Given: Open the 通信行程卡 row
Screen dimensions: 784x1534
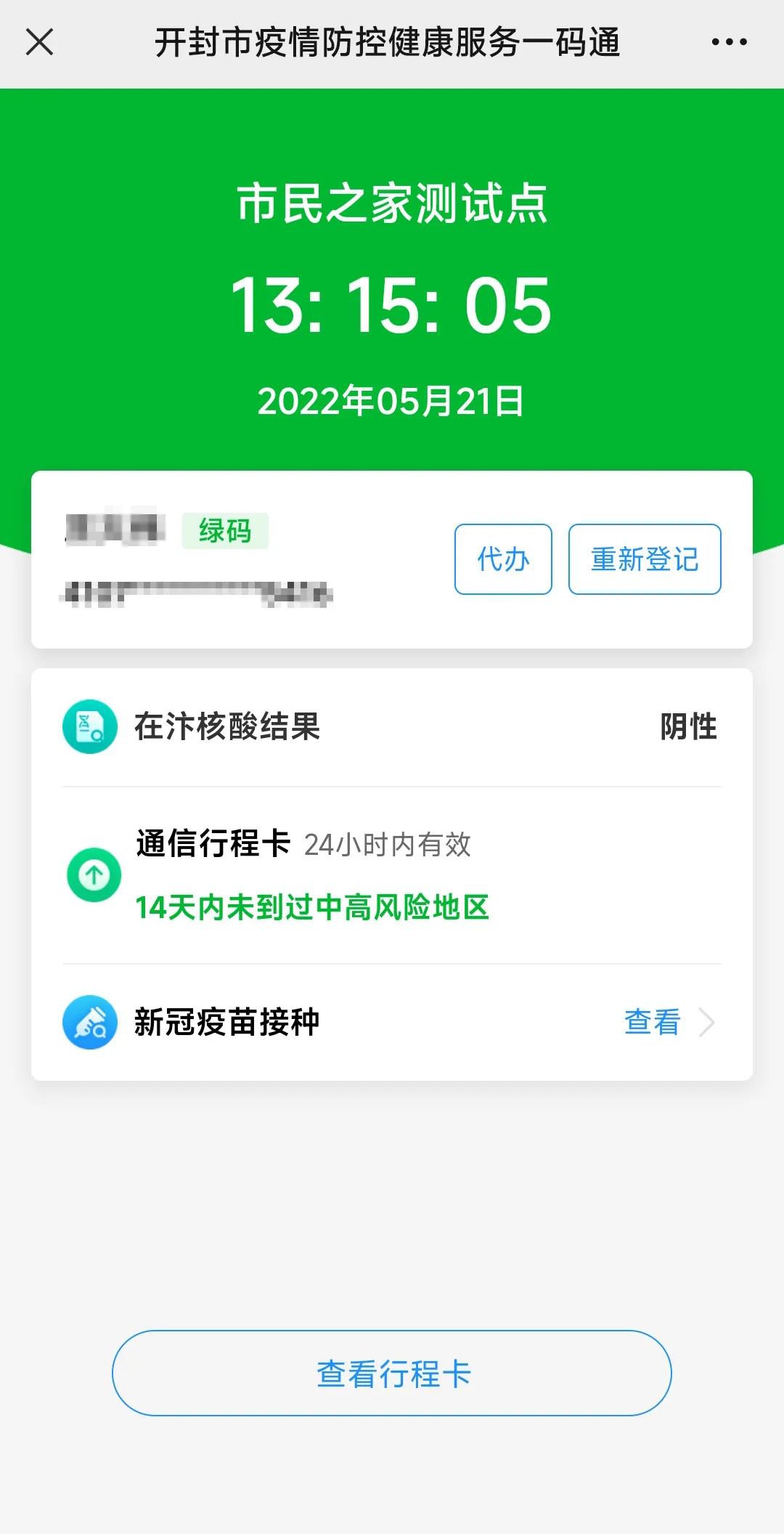Looking at the screenshot, I should coord(392,874).
